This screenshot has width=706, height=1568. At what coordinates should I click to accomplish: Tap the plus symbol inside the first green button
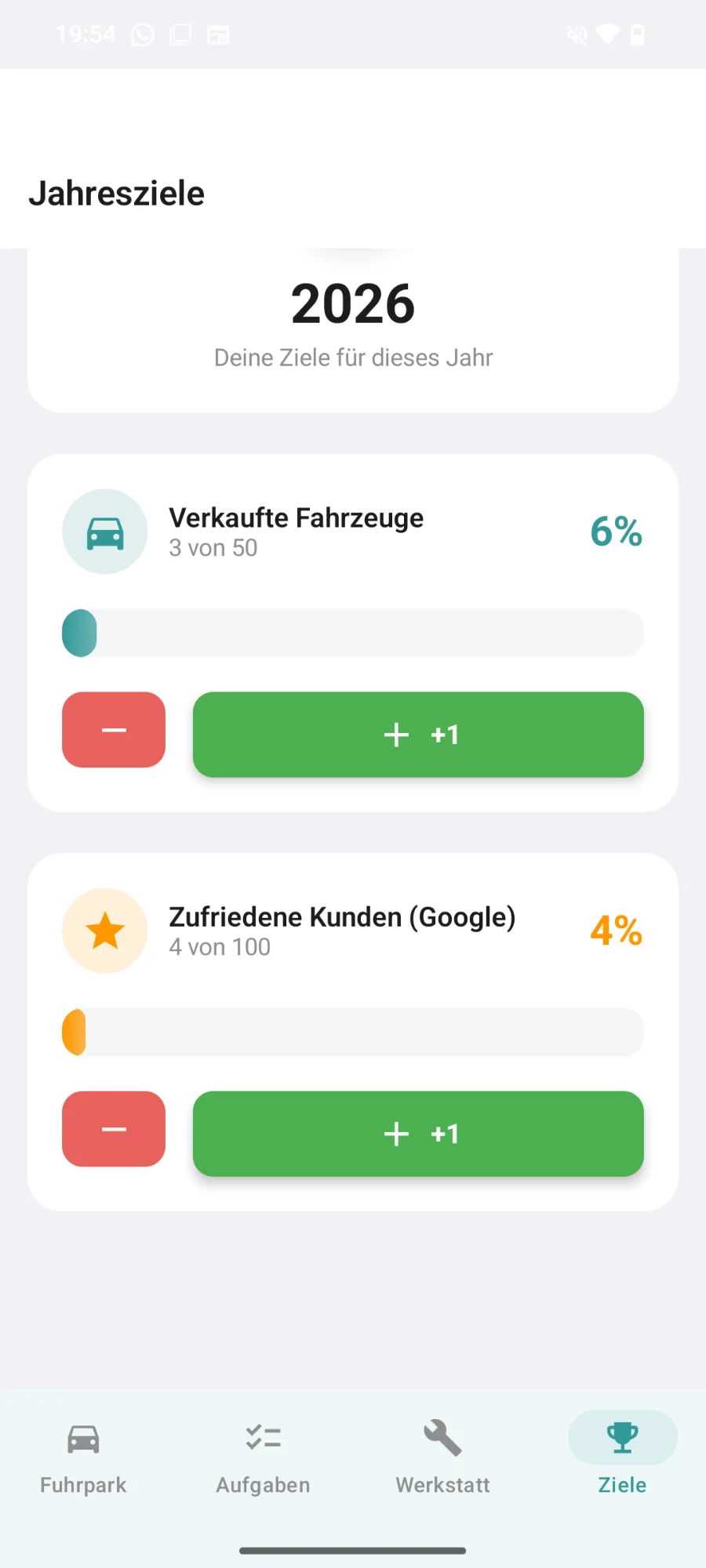396,735
